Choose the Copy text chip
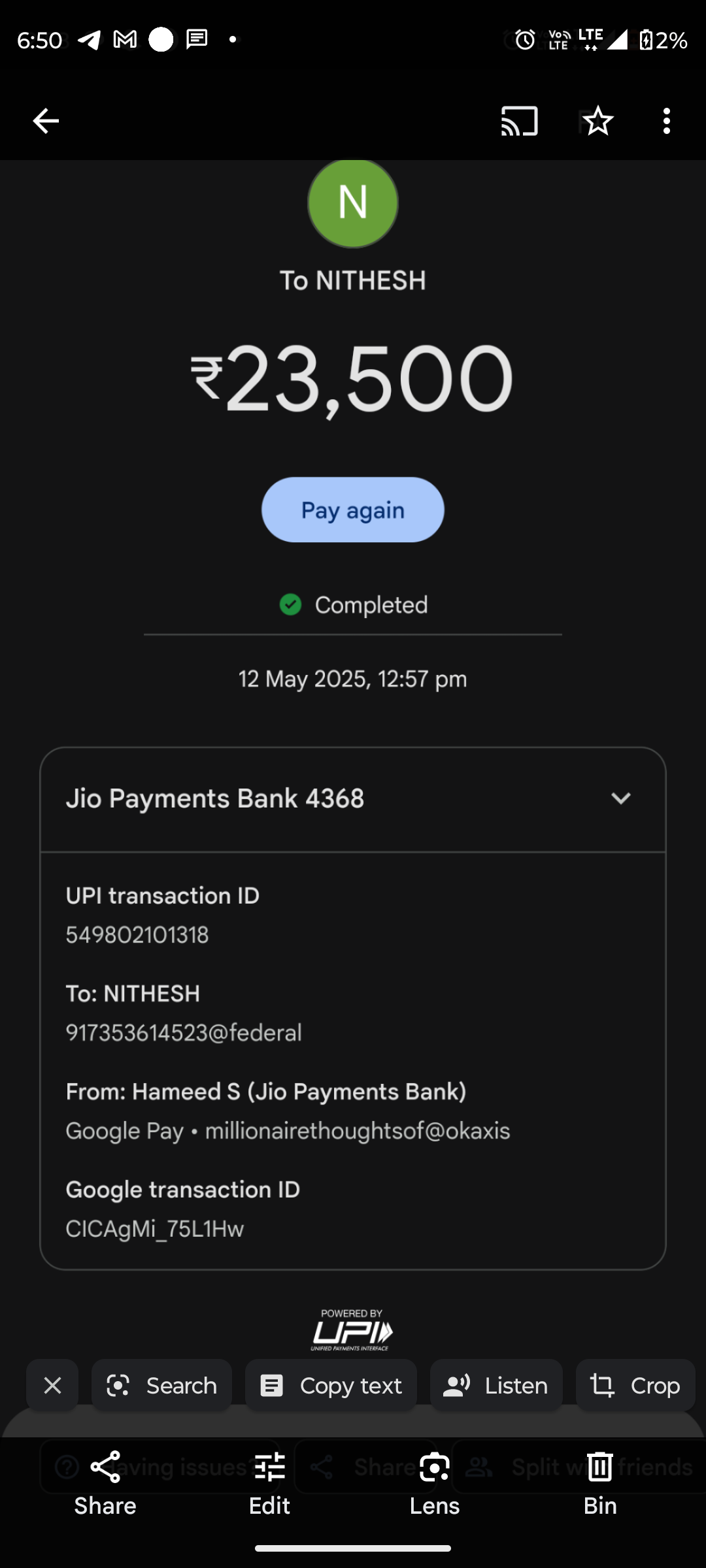706x1568 pixels. pos(331,1385)
